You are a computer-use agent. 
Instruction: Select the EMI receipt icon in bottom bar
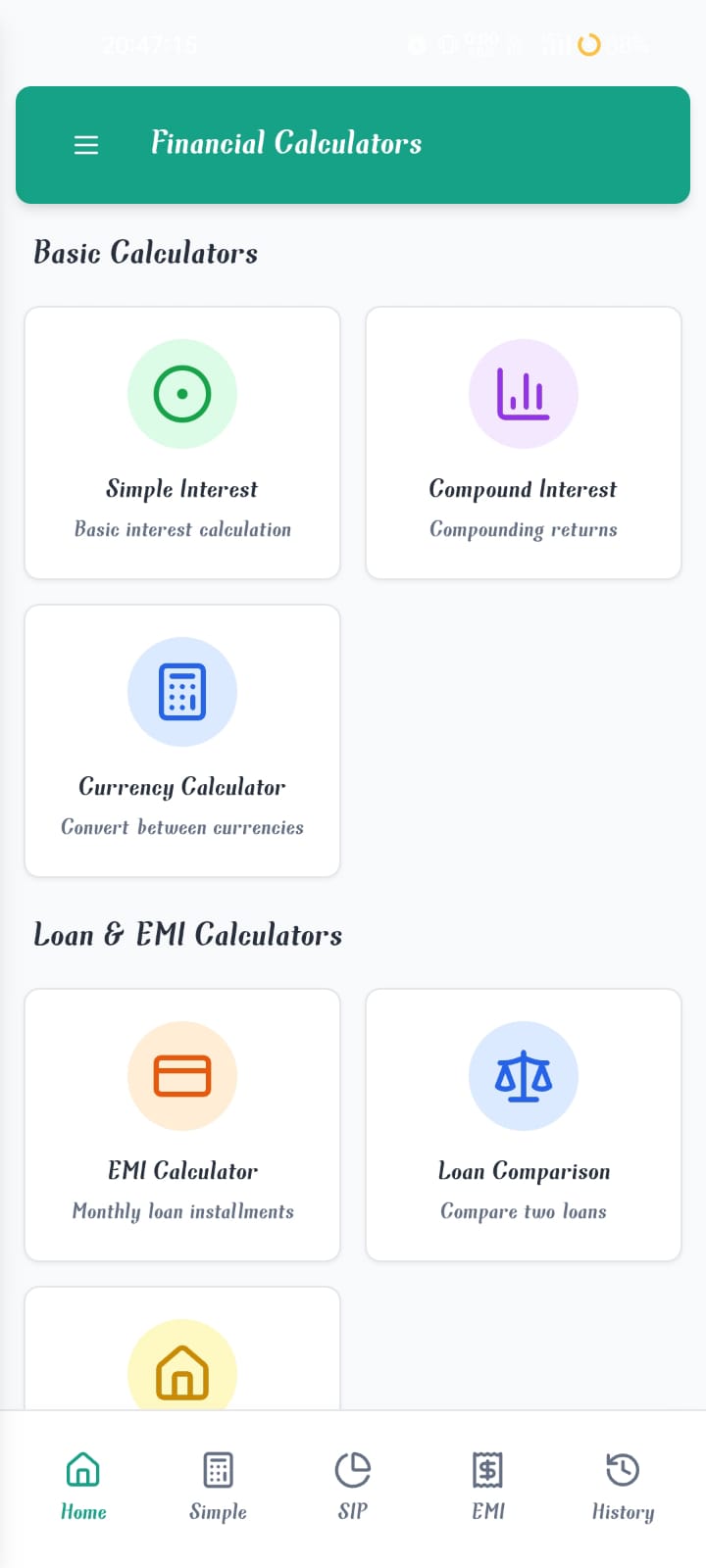click(x=487, y=1470)
